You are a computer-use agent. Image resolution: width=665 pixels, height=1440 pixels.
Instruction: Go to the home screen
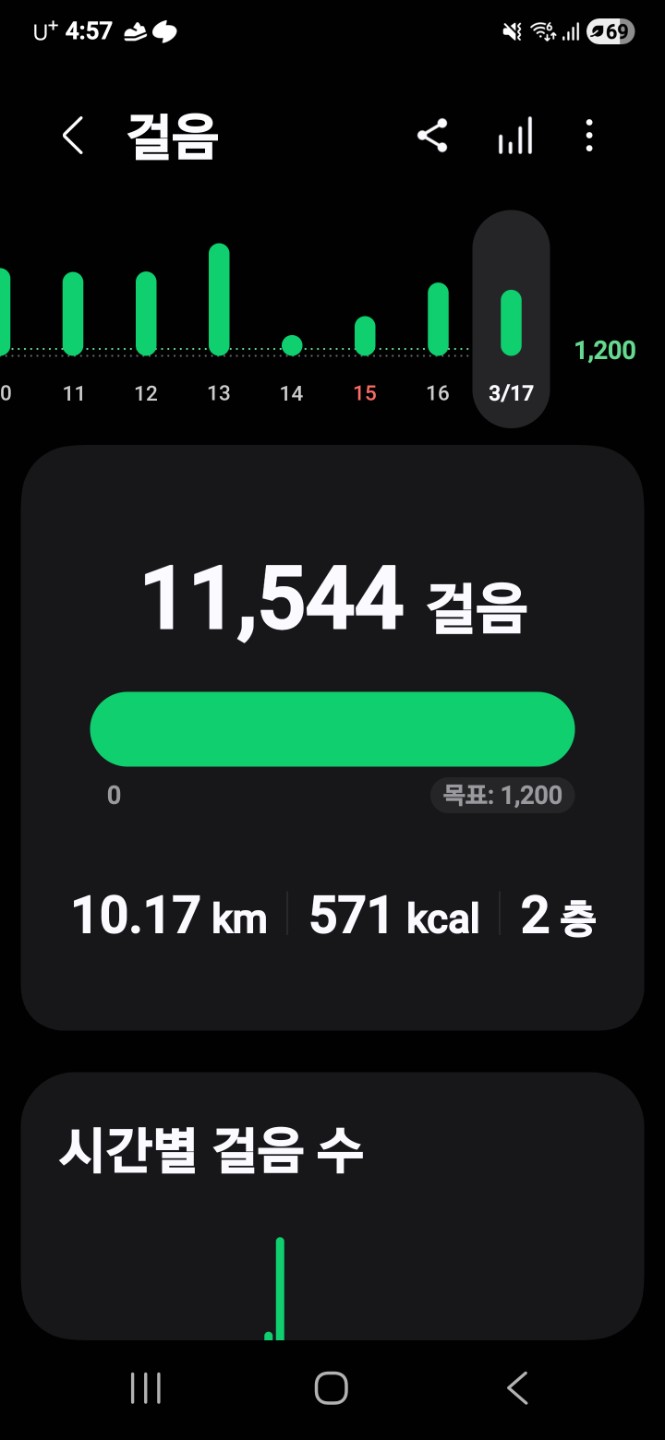pos(331,1388)
